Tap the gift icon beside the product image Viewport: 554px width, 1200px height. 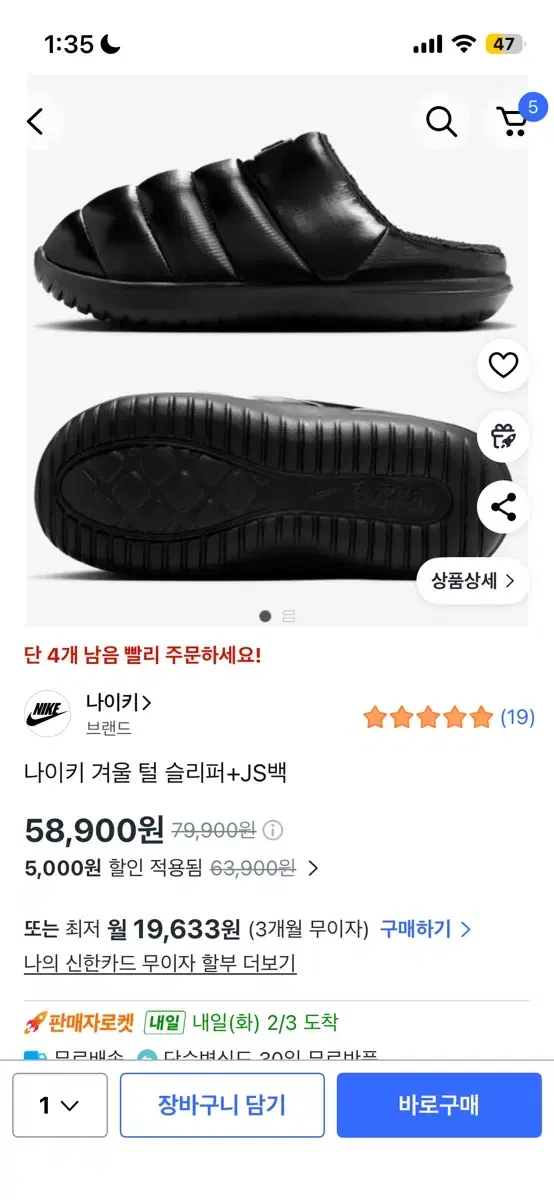point(503,436)
